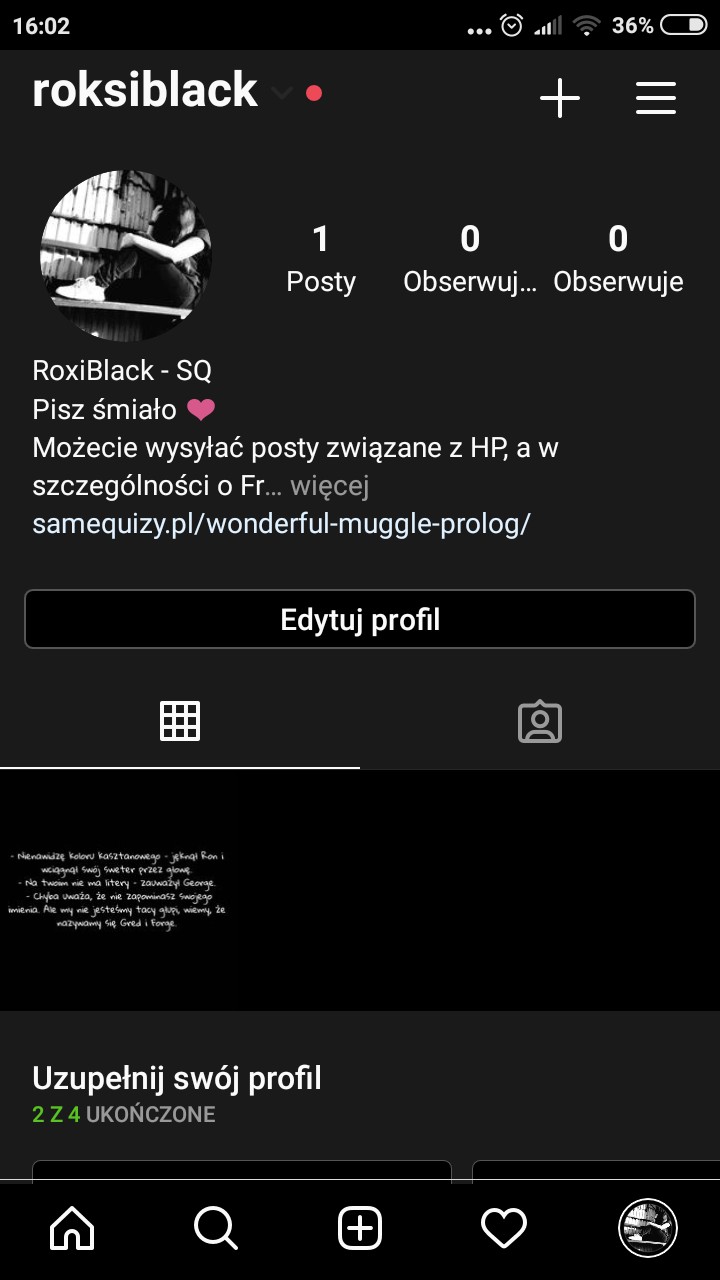View the Obserwujący followers list
Image resolution: width=720 pixels, height=1280 pixels.
470,259
